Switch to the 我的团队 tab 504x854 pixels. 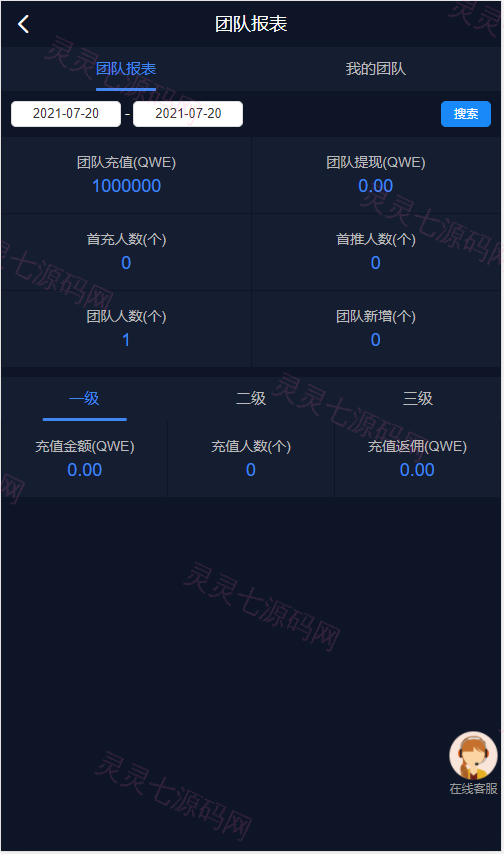point(375,69)
